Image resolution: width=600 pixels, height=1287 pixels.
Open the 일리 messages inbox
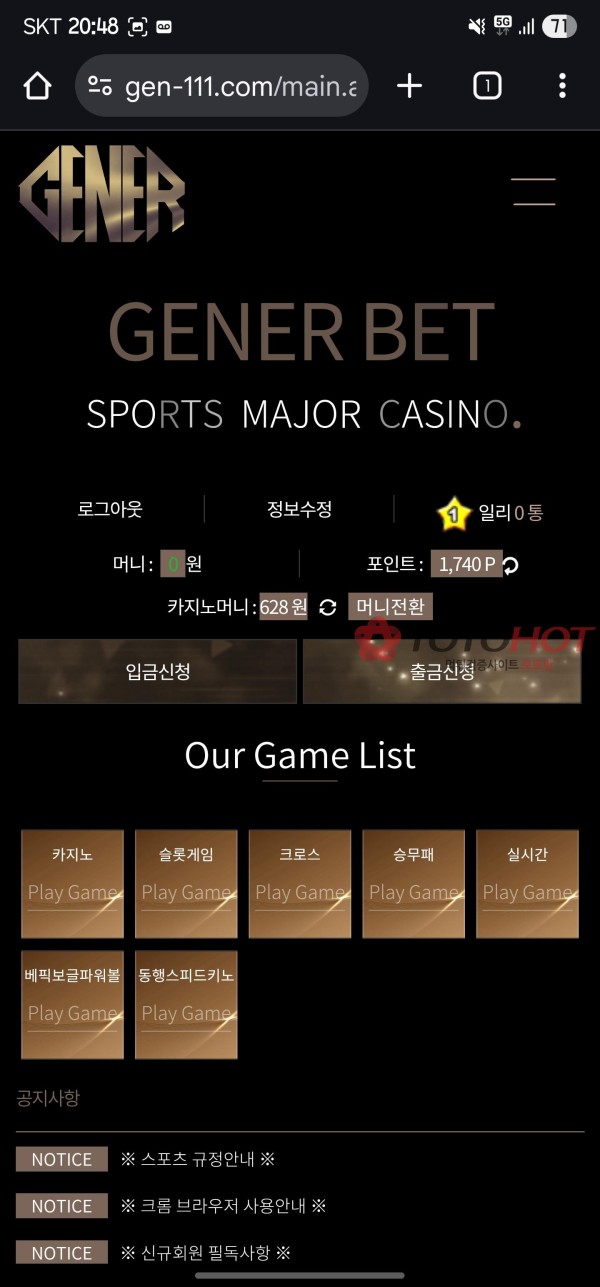click(492, 513)
